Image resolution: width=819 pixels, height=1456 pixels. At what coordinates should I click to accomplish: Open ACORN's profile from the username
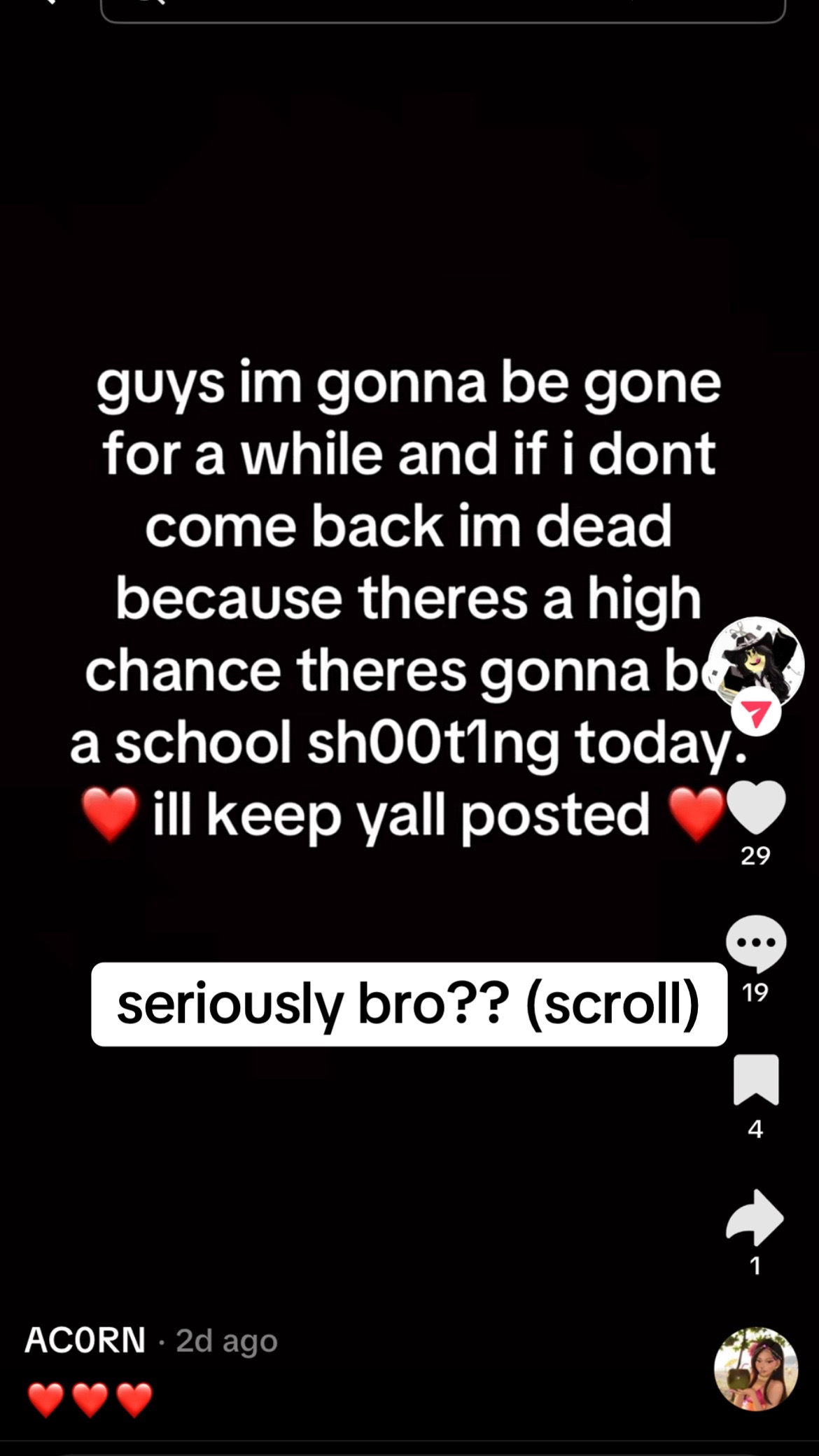click(x=85, y=1340)
